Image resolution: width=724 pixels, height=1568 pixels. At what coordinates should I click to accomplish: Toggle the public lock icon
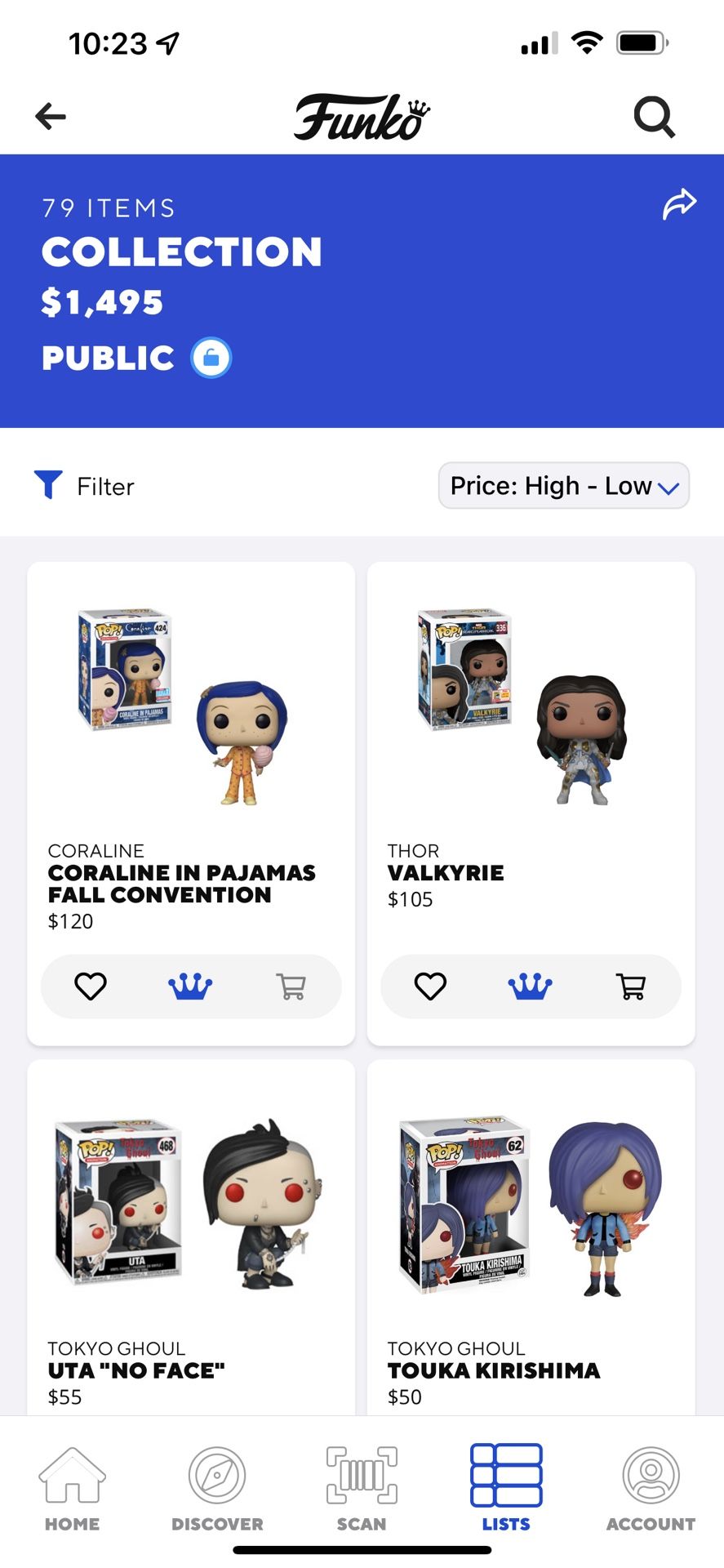pyautogui.click(x=211, y=358)
